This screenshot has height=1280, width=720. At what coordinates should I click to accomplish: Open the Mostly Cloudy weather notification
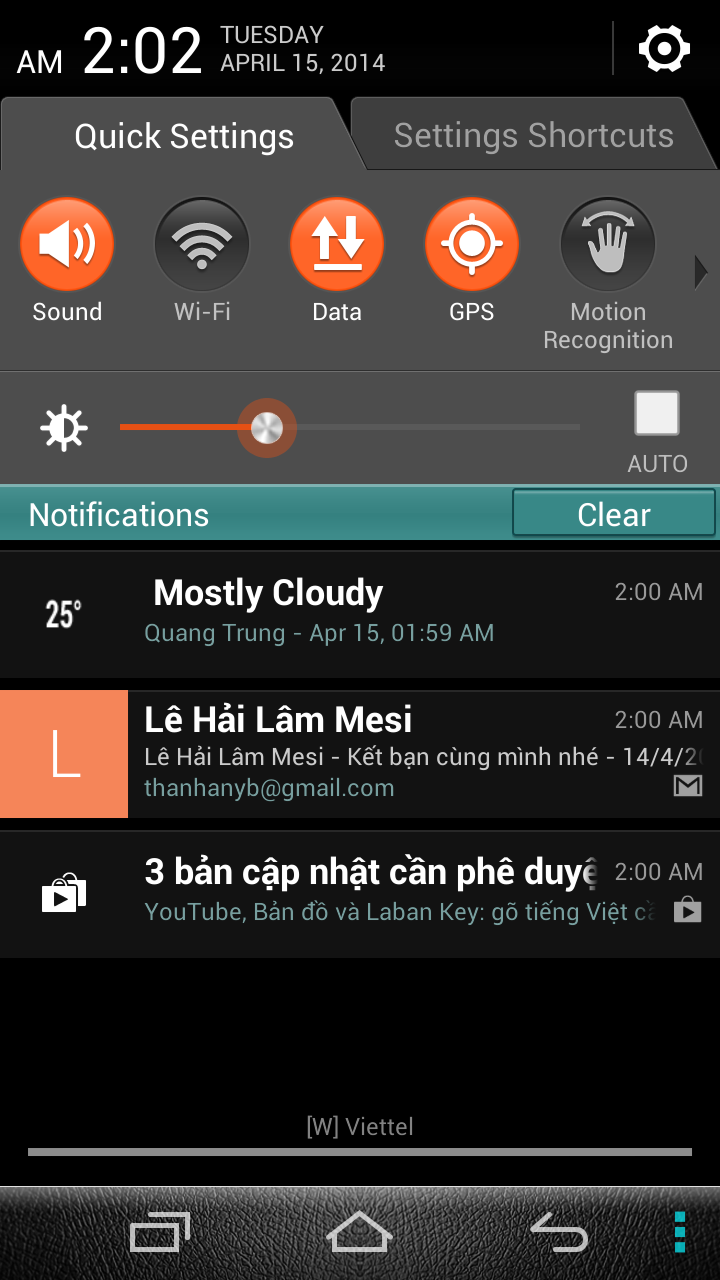click(x=360, y=613)
